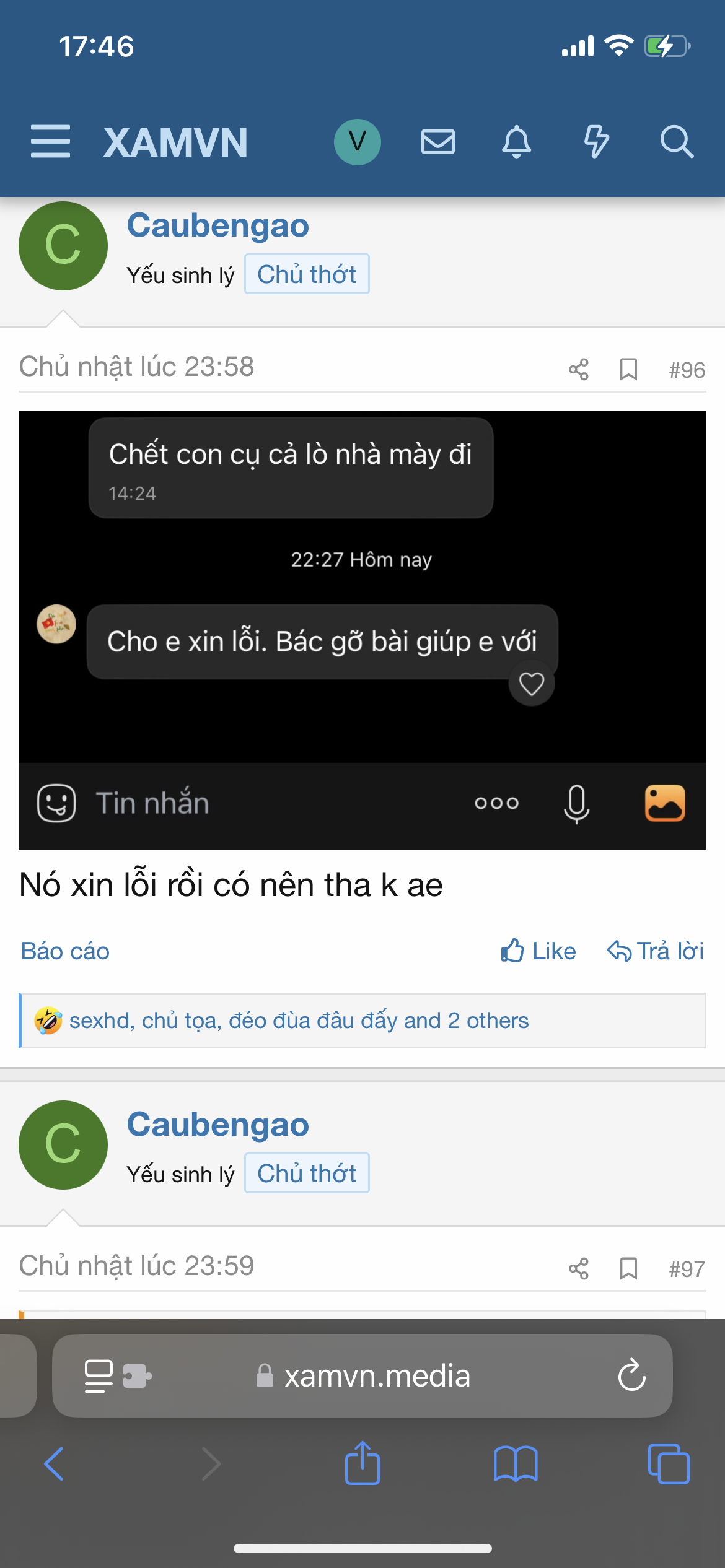725x1568 pixels.
Task: Open the inbox envelope icon
Action: coord(438,142)
